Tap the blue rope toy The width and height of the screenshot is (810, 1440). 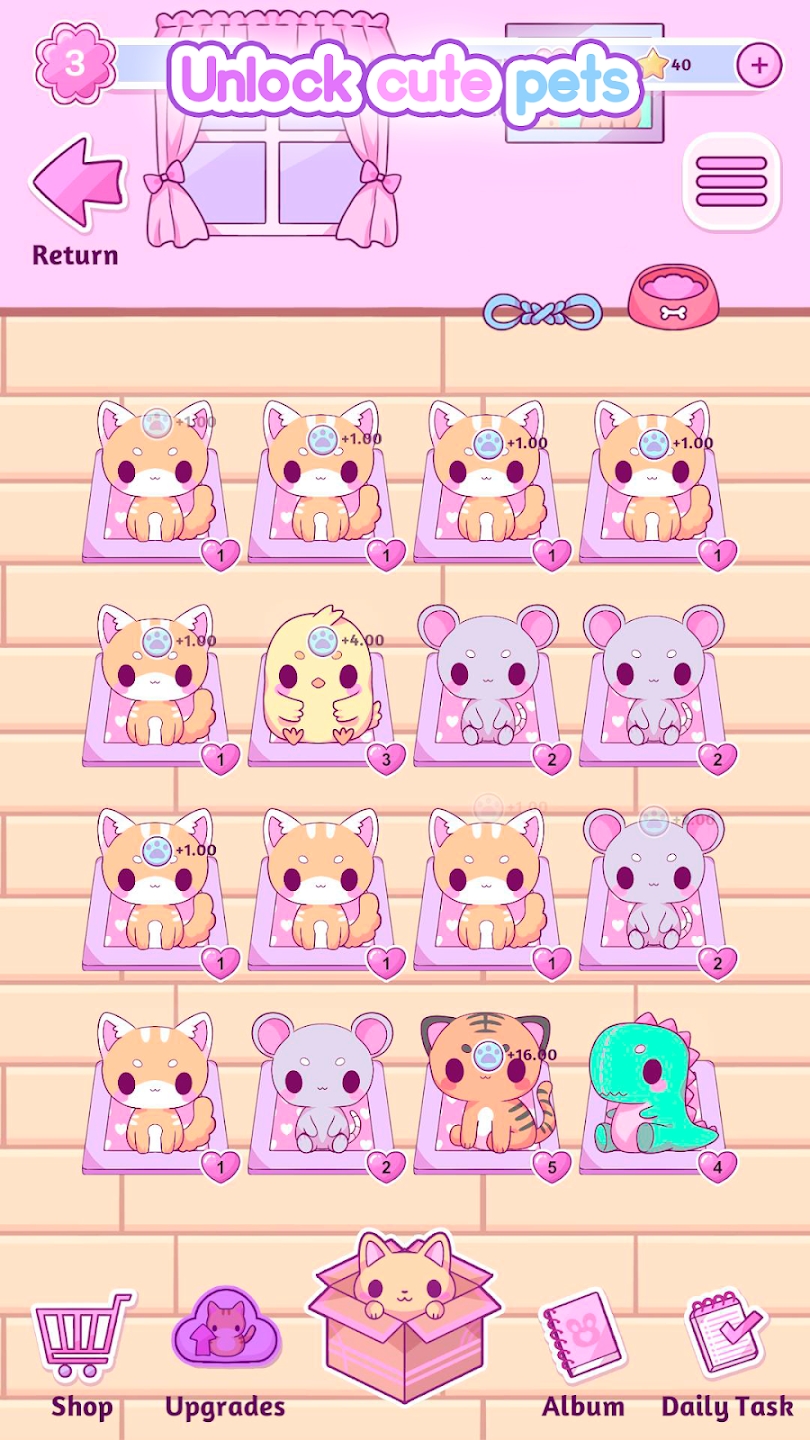click(x=542, y=311)
